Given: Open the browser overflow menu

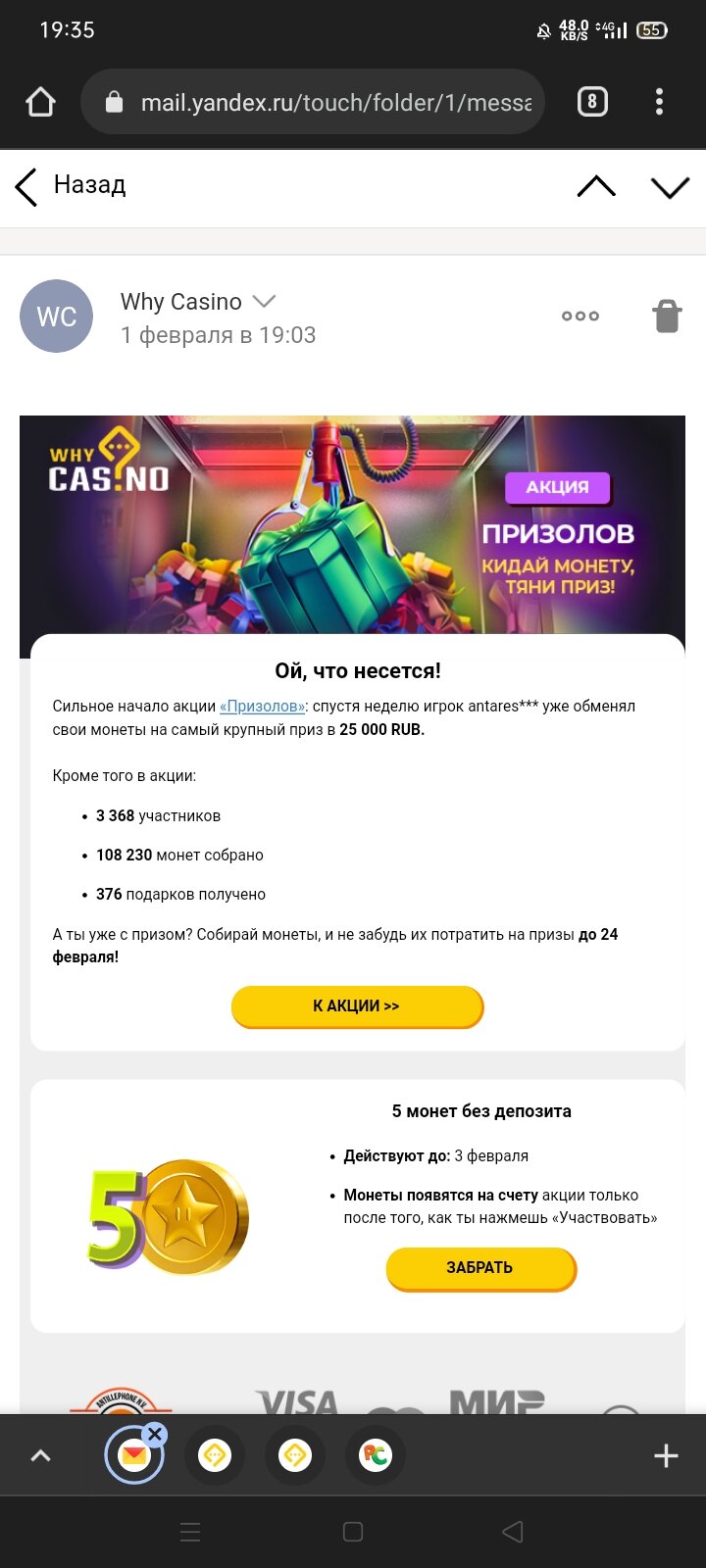Looking at the screenshot, I should (659, 102).
